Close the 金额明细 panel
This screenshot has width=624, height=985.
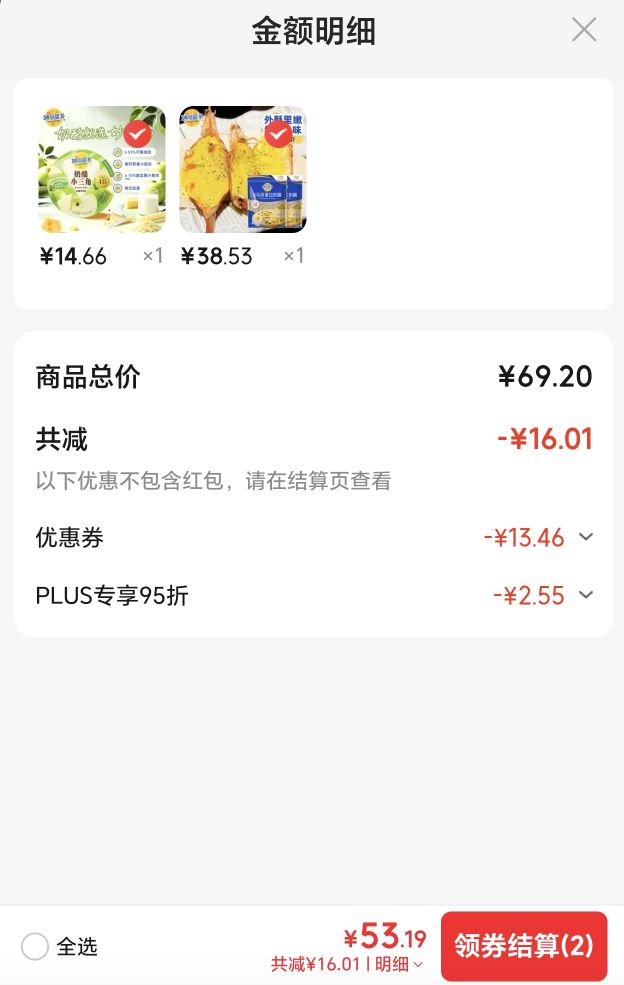point(584,30)
